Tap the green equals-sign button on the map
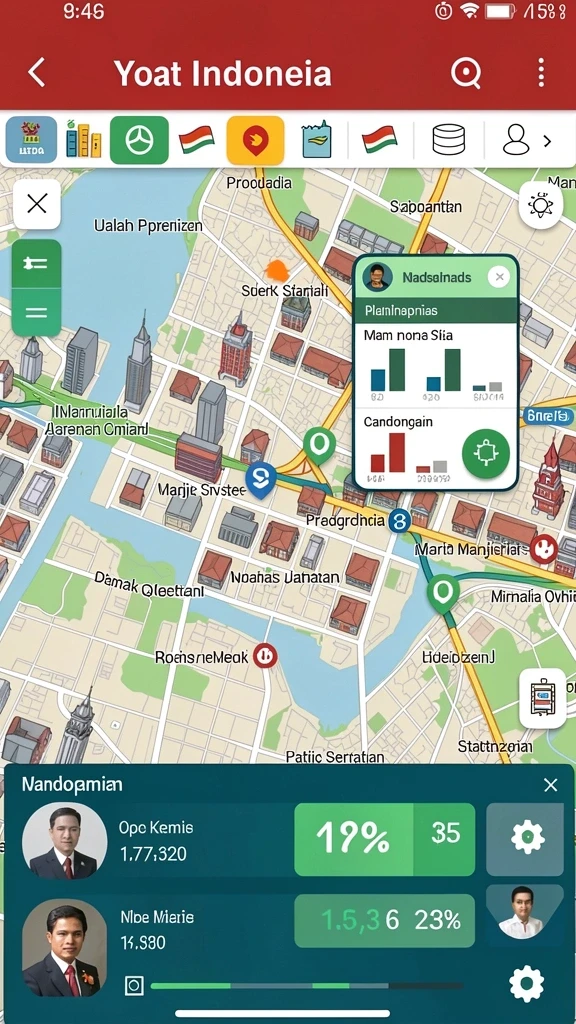Screen dimensions: 576x1024 37,313
